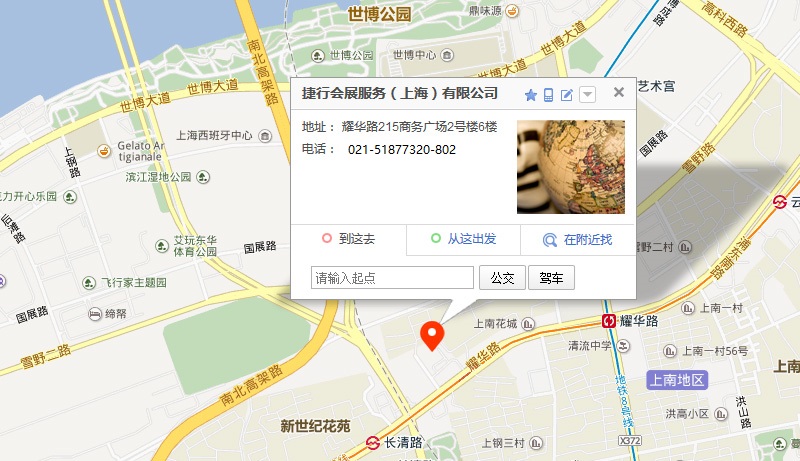Screen dimensions: 800x461
Task: Focus the 请输入起点 start point field
Action: 392,278
